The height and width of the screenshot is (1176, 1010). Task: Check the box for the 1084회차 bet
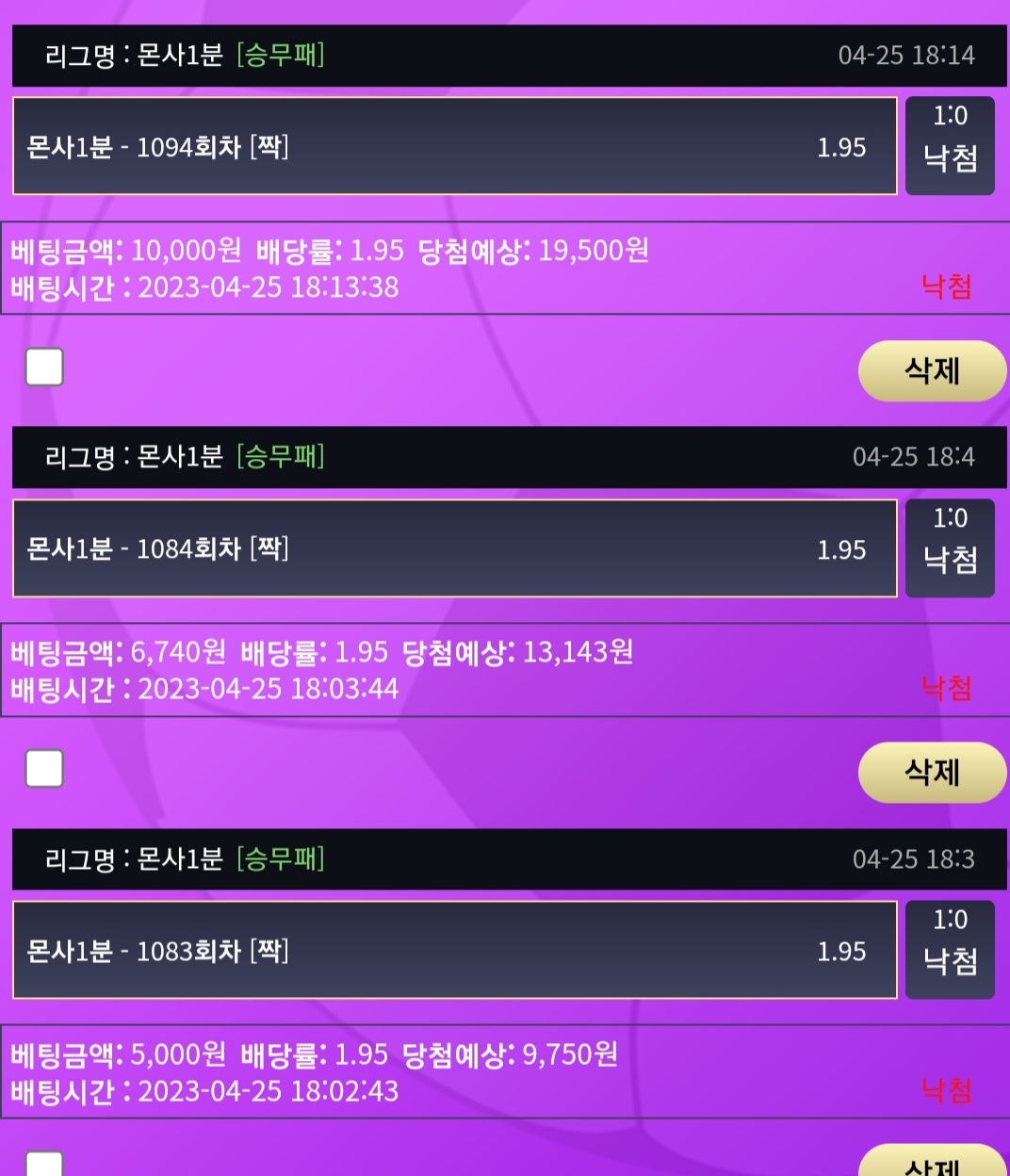(44, 768)
